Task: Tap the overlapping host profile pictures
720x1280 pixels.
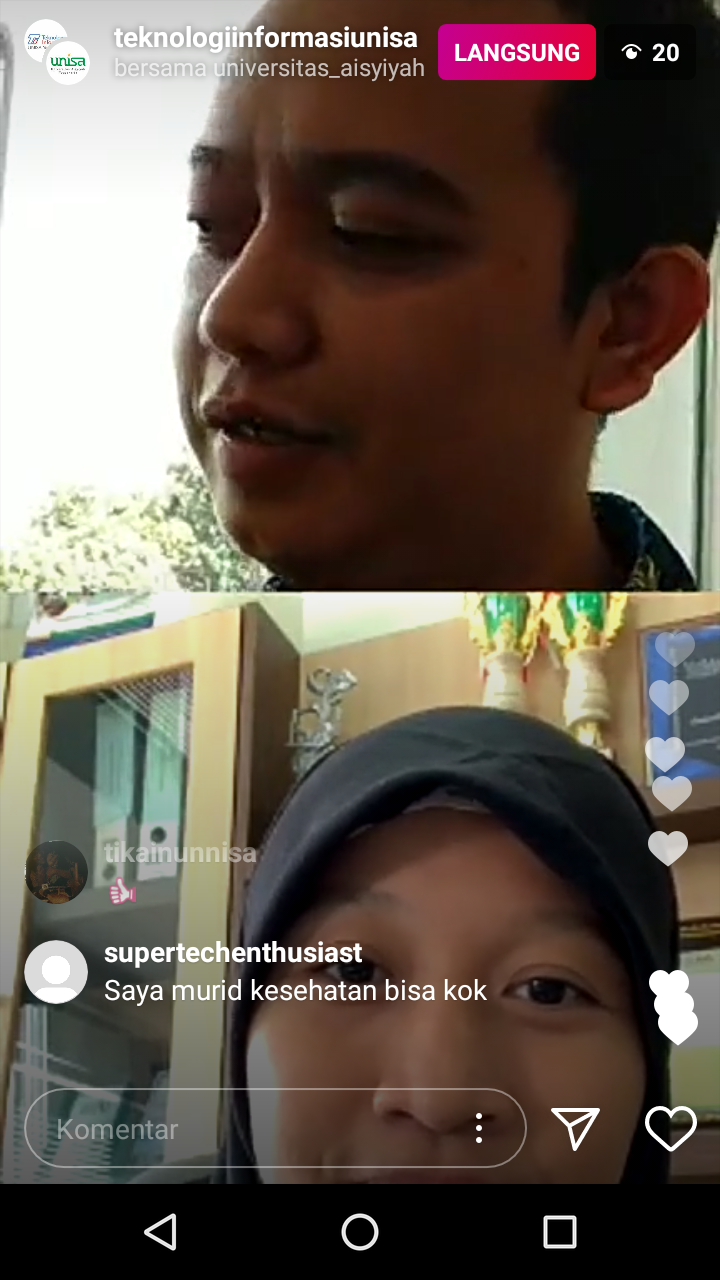Action: [x=57, y=52]
